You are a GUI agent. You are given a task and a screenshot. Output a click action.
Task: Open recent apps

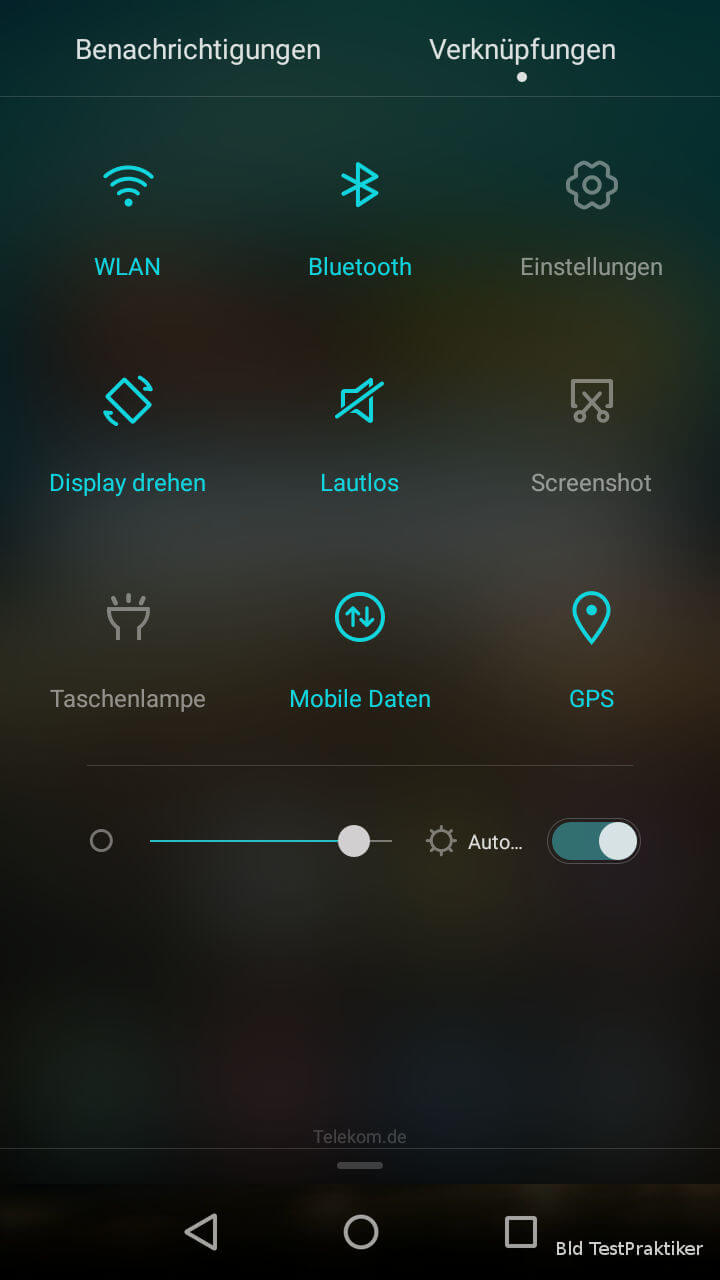[x=521, y=1232]
